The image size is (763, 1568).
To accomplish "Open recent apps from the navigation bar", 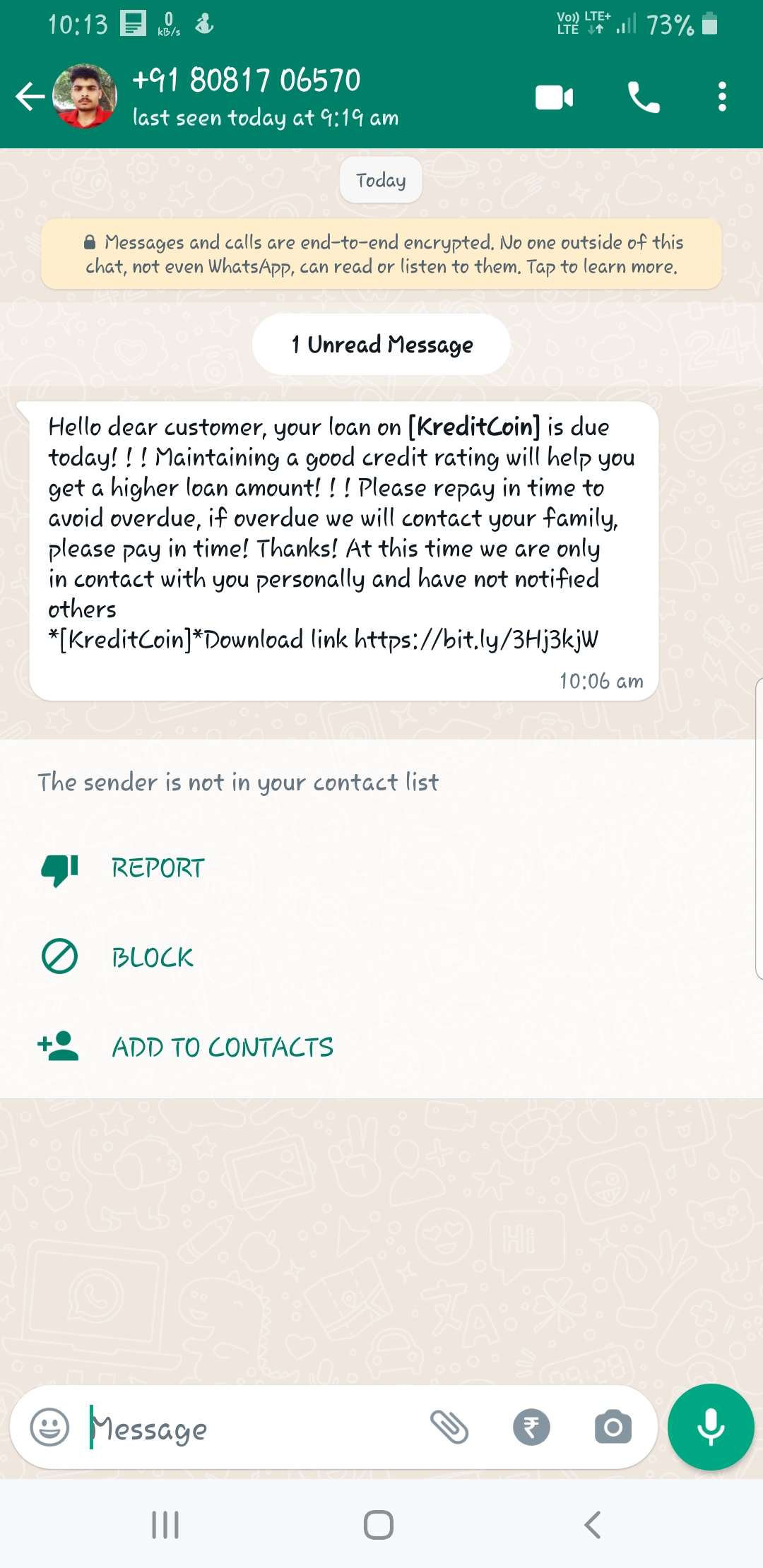I will (165, 1525).
